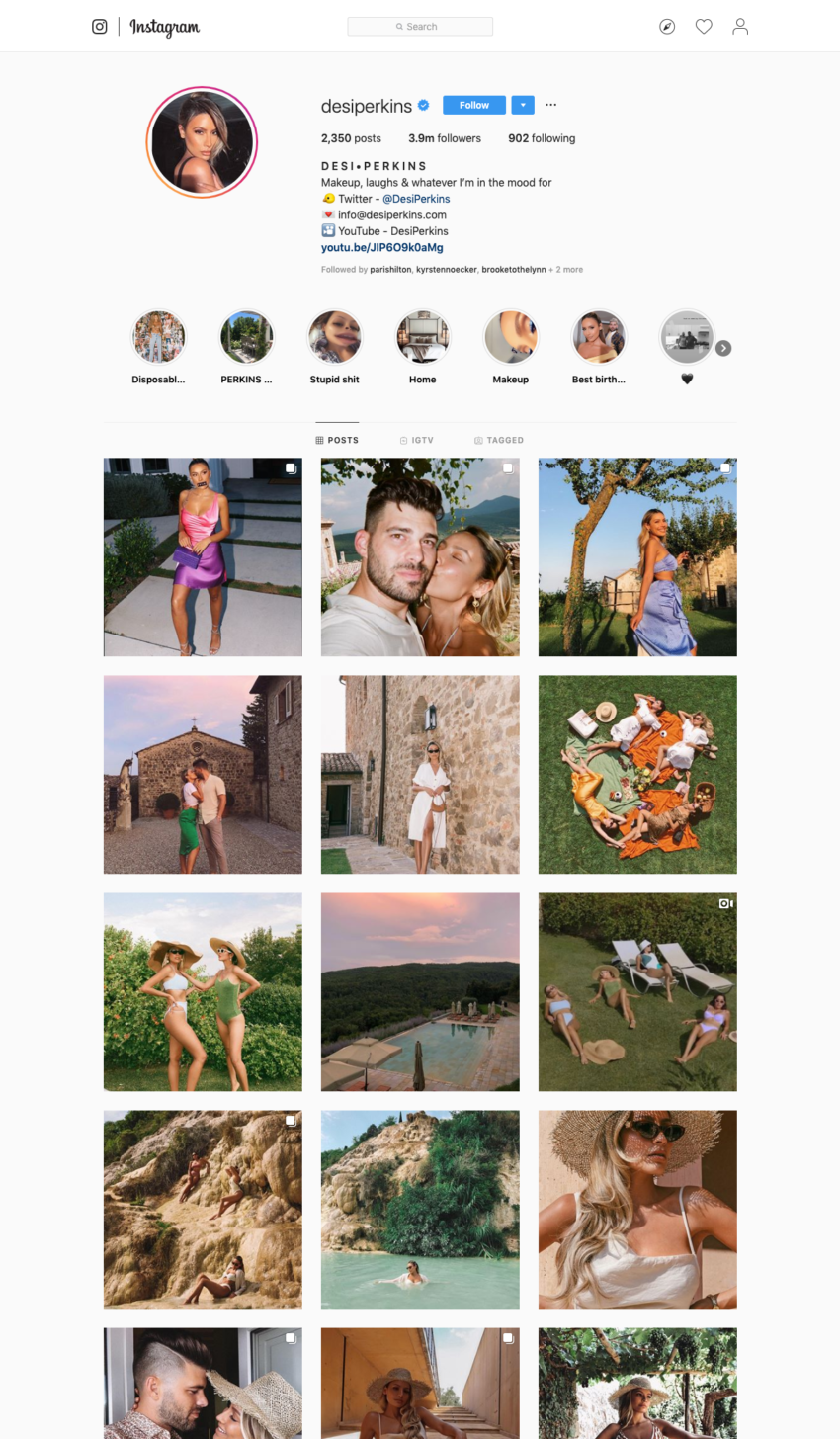840x1439 pixels.
Task: Open the sunset pool landscape post
Action: (420, 991)
